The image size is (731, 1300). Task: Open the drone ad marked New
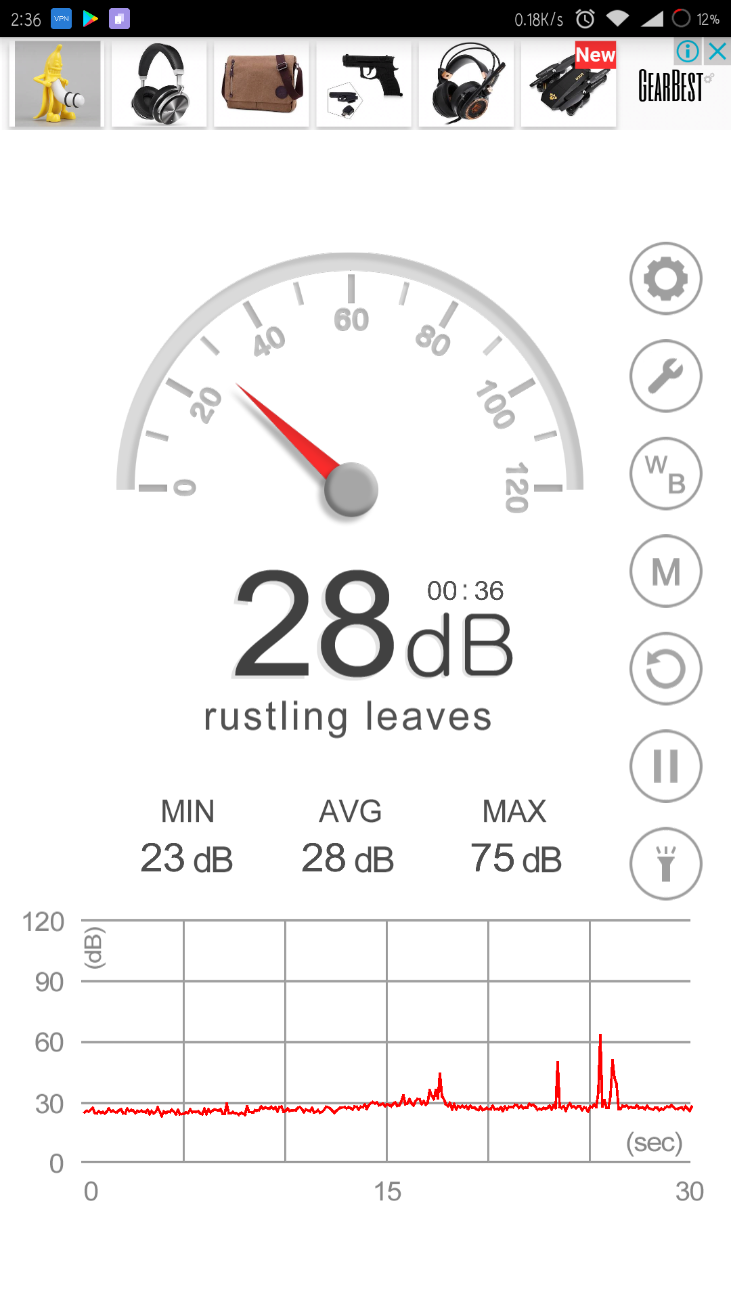568,84
